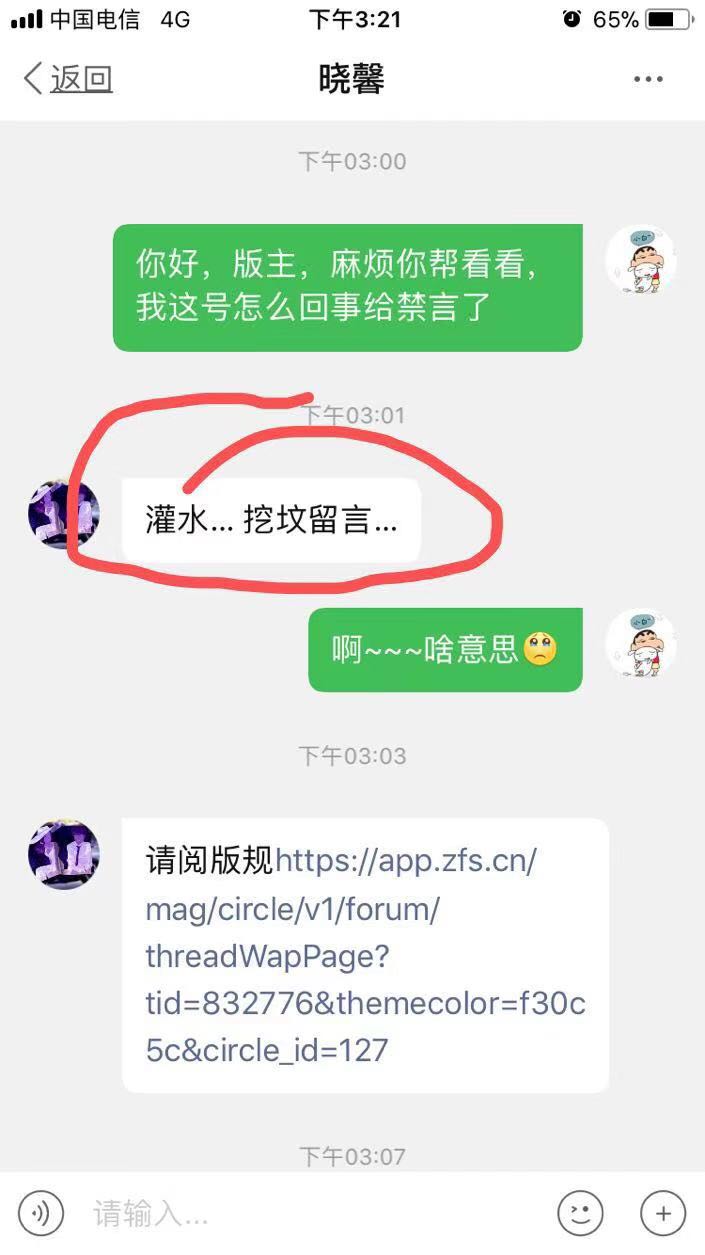The image size is (705, 1255).
Task: Open my avatar beside the 啊~~~啥意思 message
Action: (641, 645)
